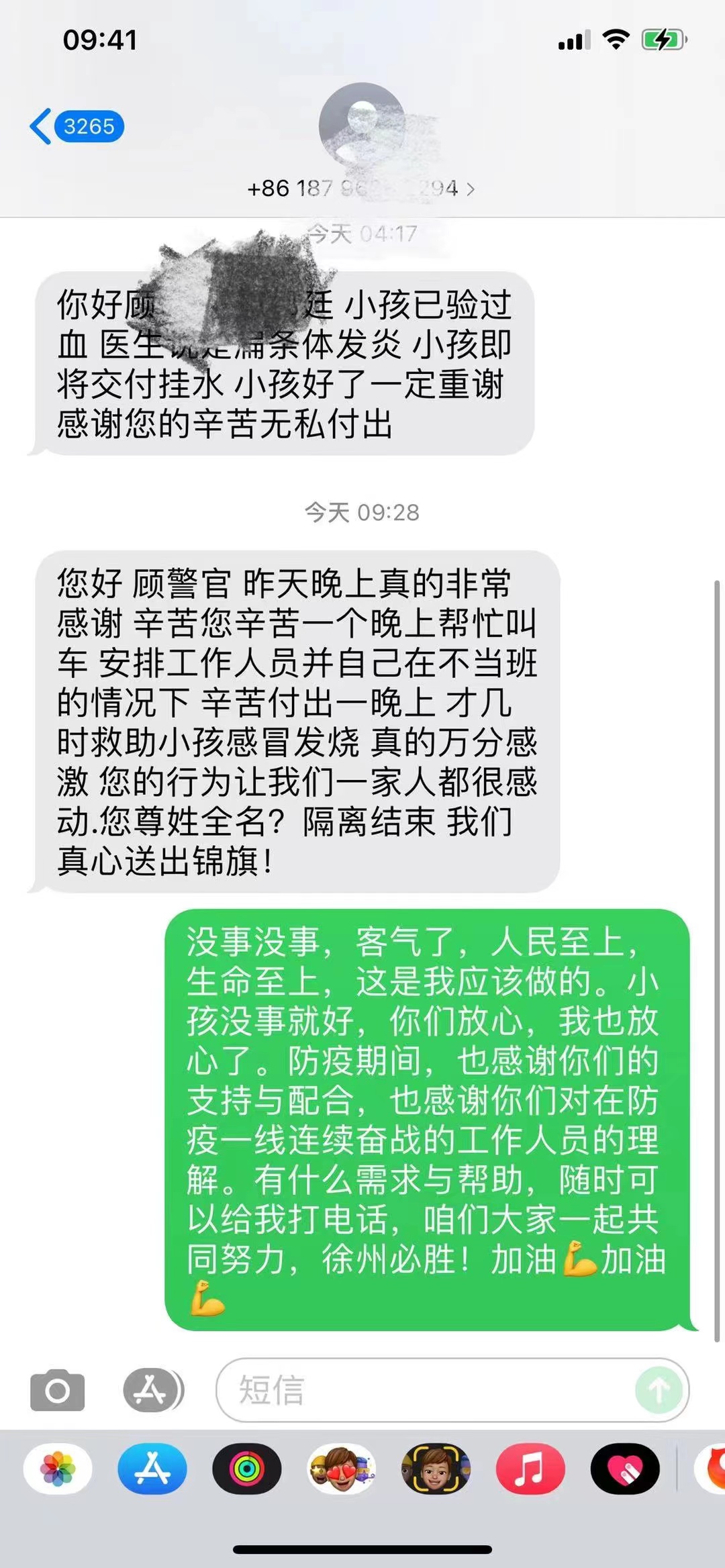Open the Digital Touch heart app
This screenshot has width=725, height=1568.
click(625, 1469)
